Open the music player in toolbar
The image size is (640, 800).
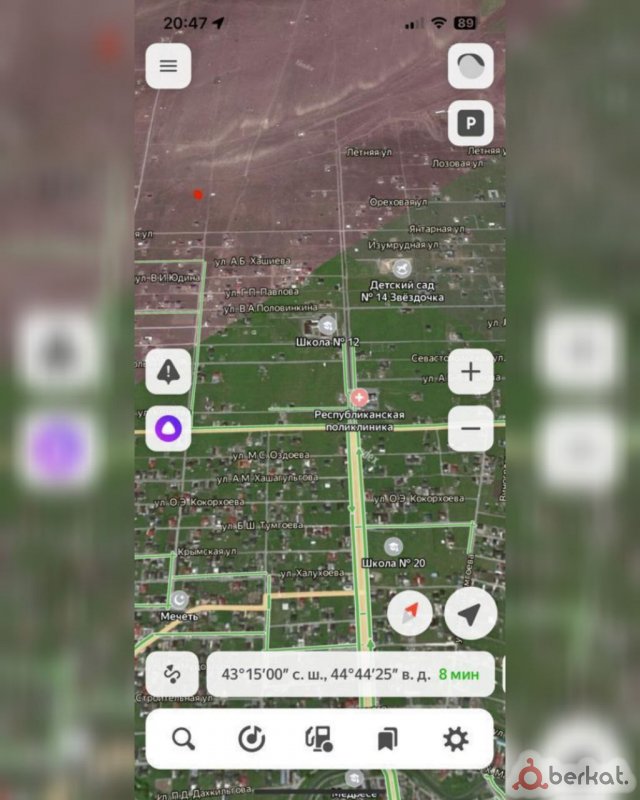(251, 739)
